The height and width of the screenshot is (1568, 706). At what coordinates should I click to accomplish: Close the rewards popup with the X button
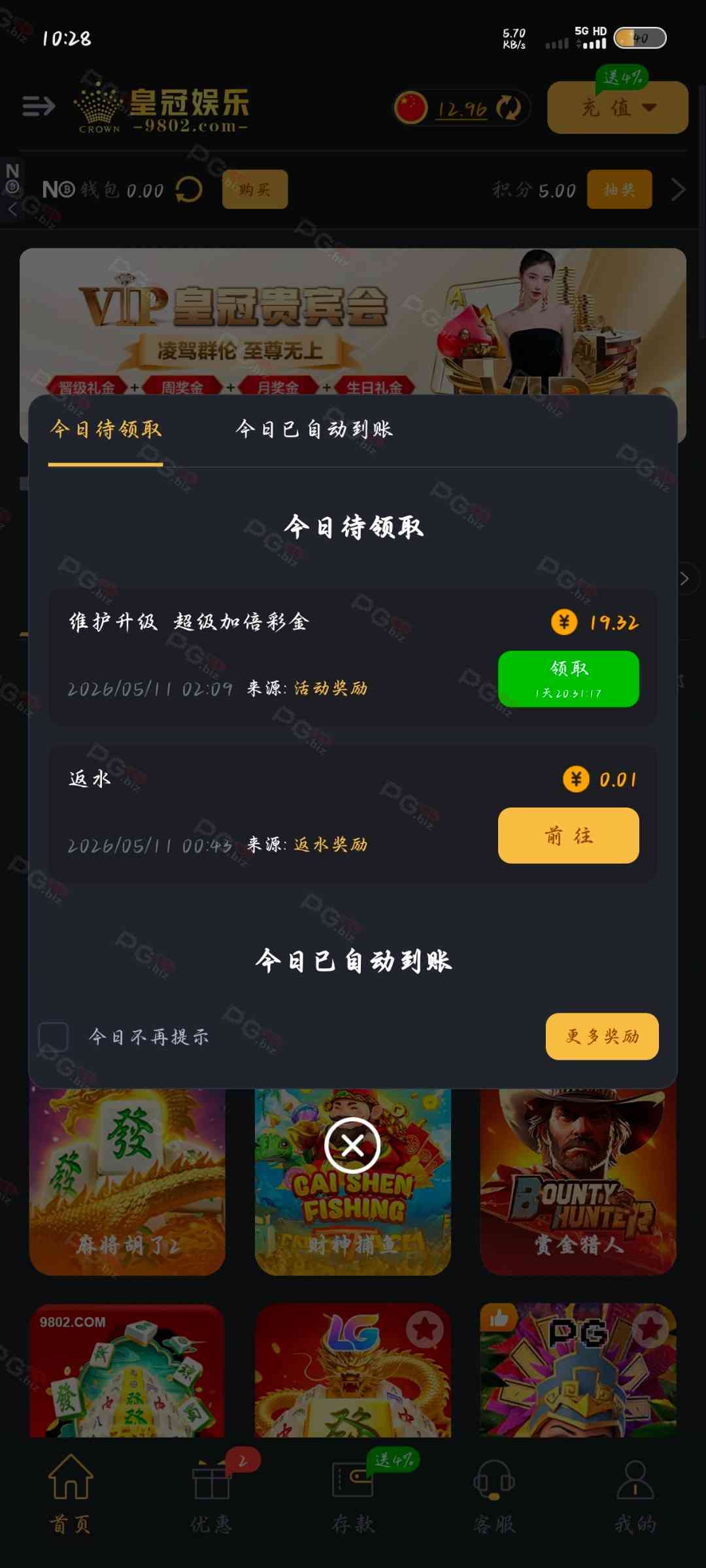coord(352,1145)
